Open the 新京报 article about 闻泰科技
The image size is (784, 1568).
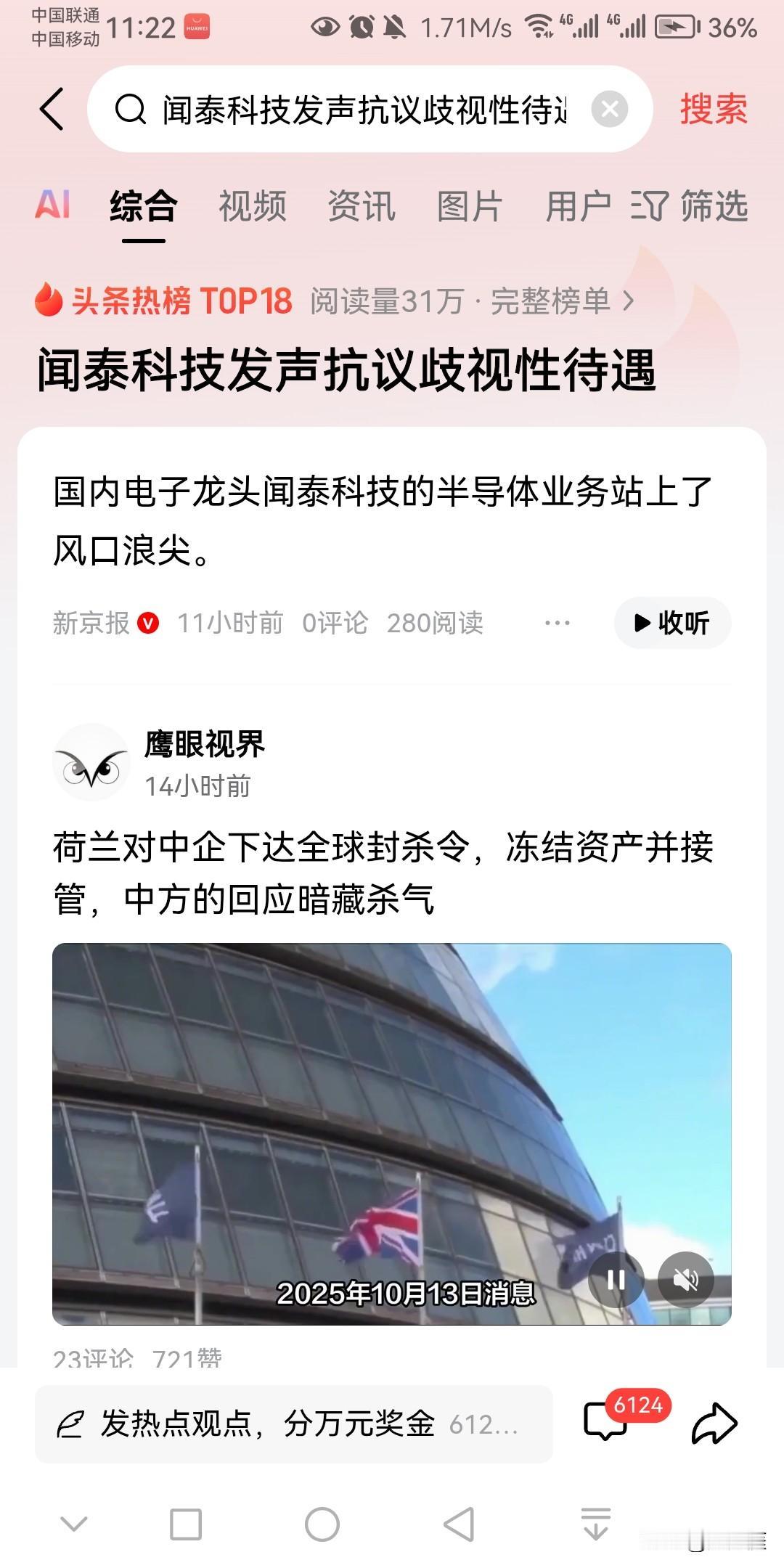pos(383,520)
